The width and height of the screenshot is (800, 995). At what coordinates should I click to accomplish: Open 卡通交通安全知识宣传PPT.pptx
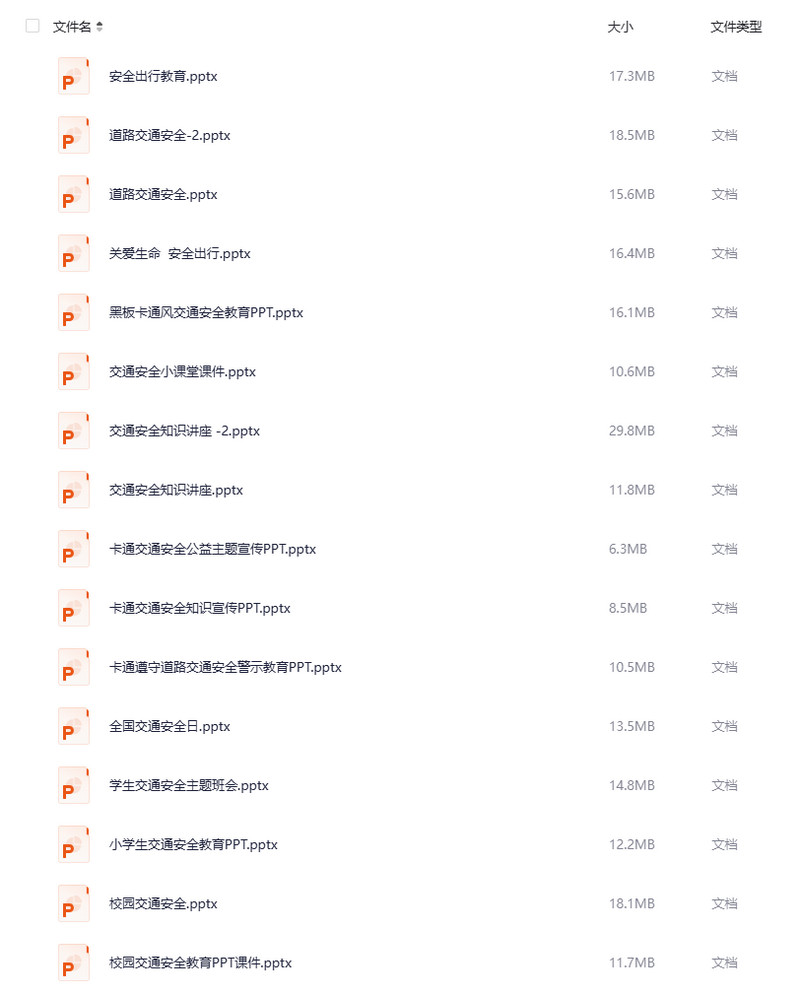(199, 607)
